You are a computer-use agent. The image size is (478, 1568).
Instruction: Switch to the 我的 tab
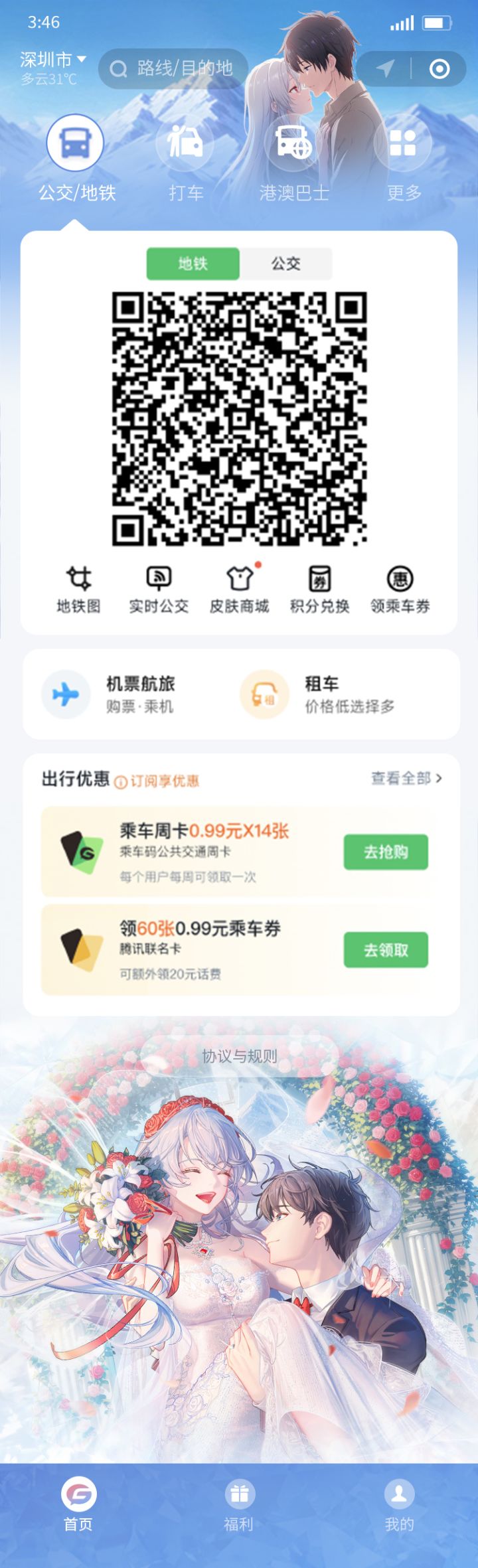click(x=399, y=1505)
